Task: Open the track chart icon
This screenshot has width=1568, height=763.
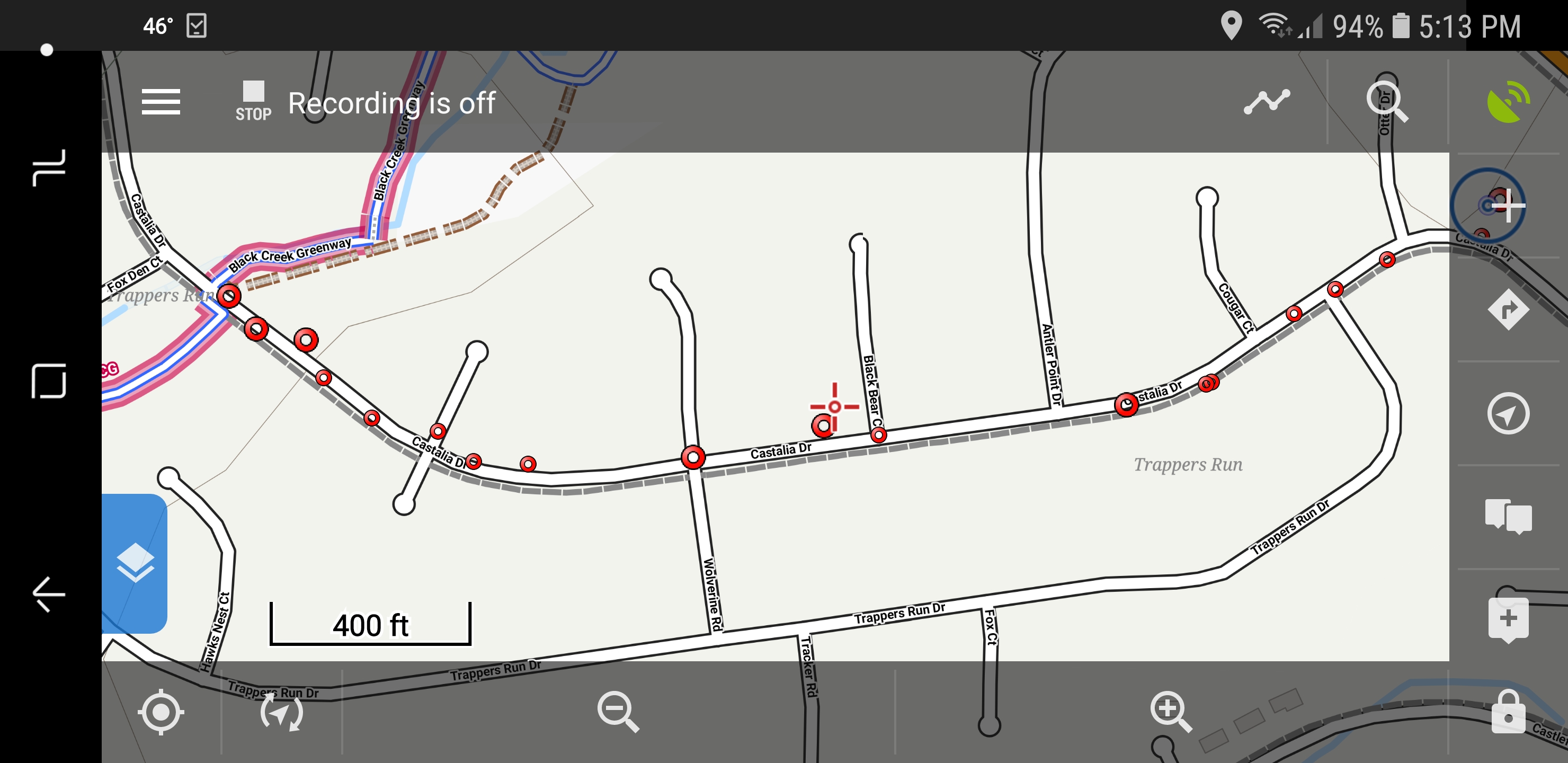Action: pyautogui.click(x=1267, y=102)
